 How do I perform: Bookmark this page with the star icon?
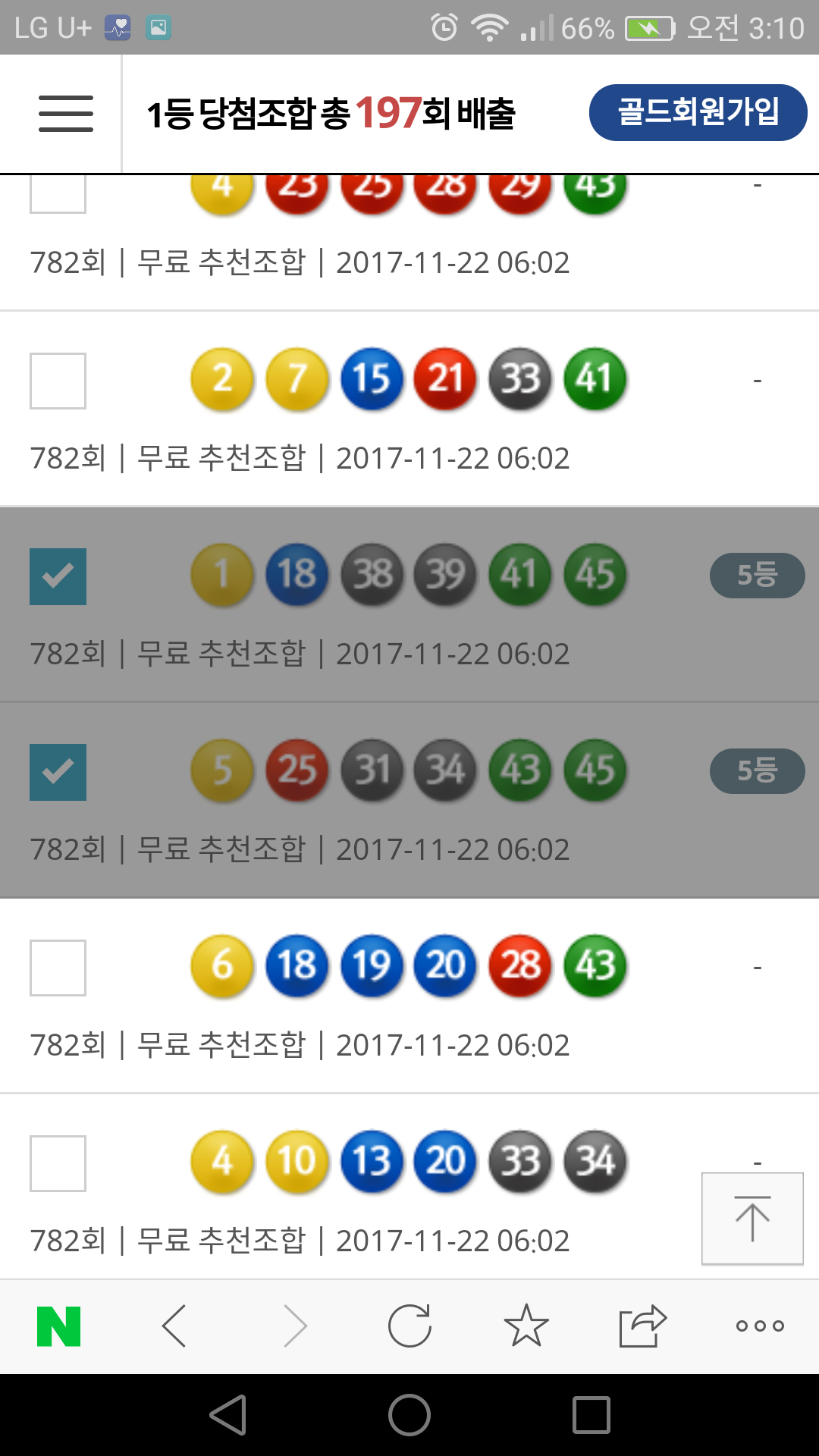tap(526, 1326)
